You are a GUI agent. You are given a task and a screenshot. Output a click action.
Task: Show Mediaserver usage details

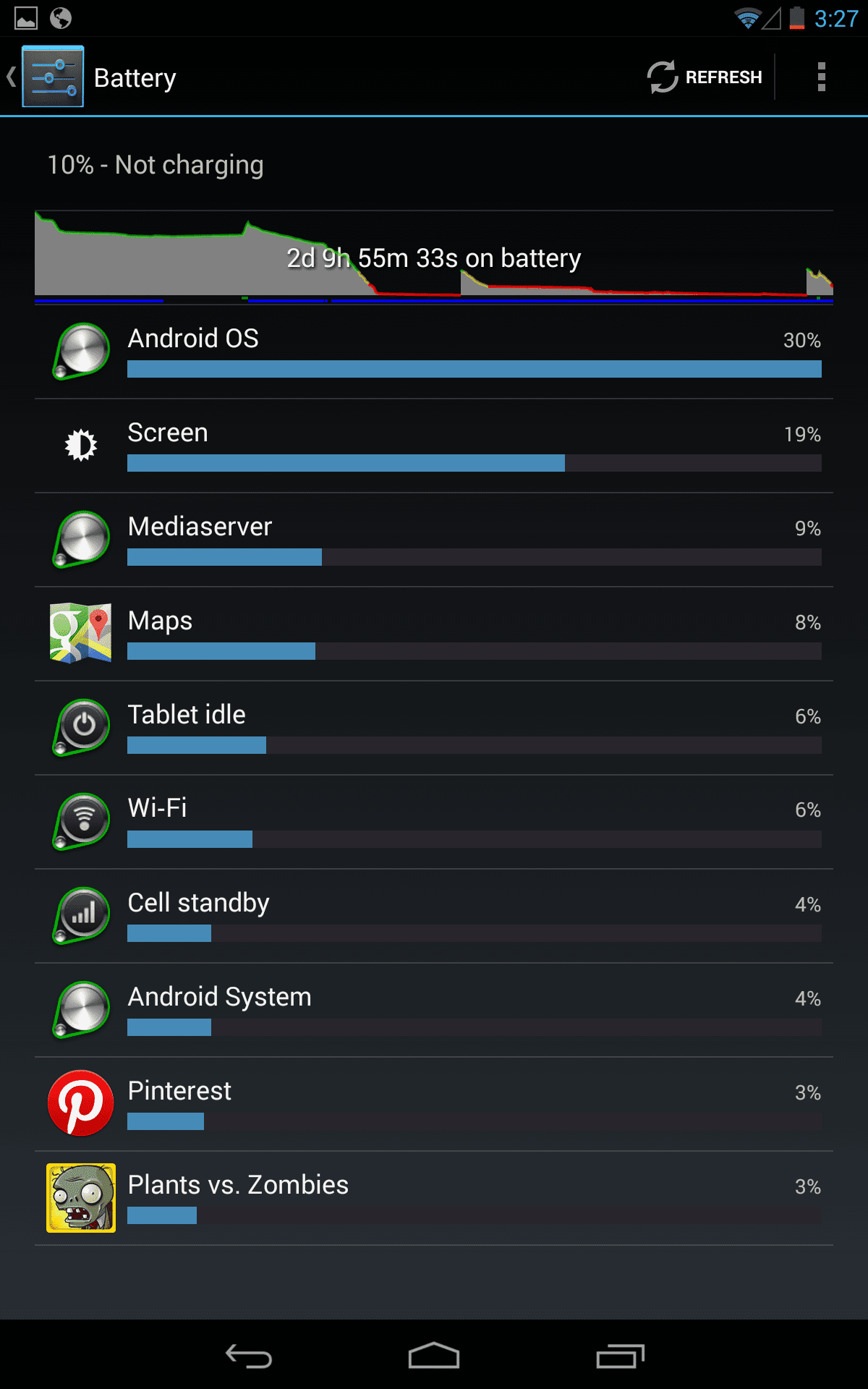[x=434, y=540]
